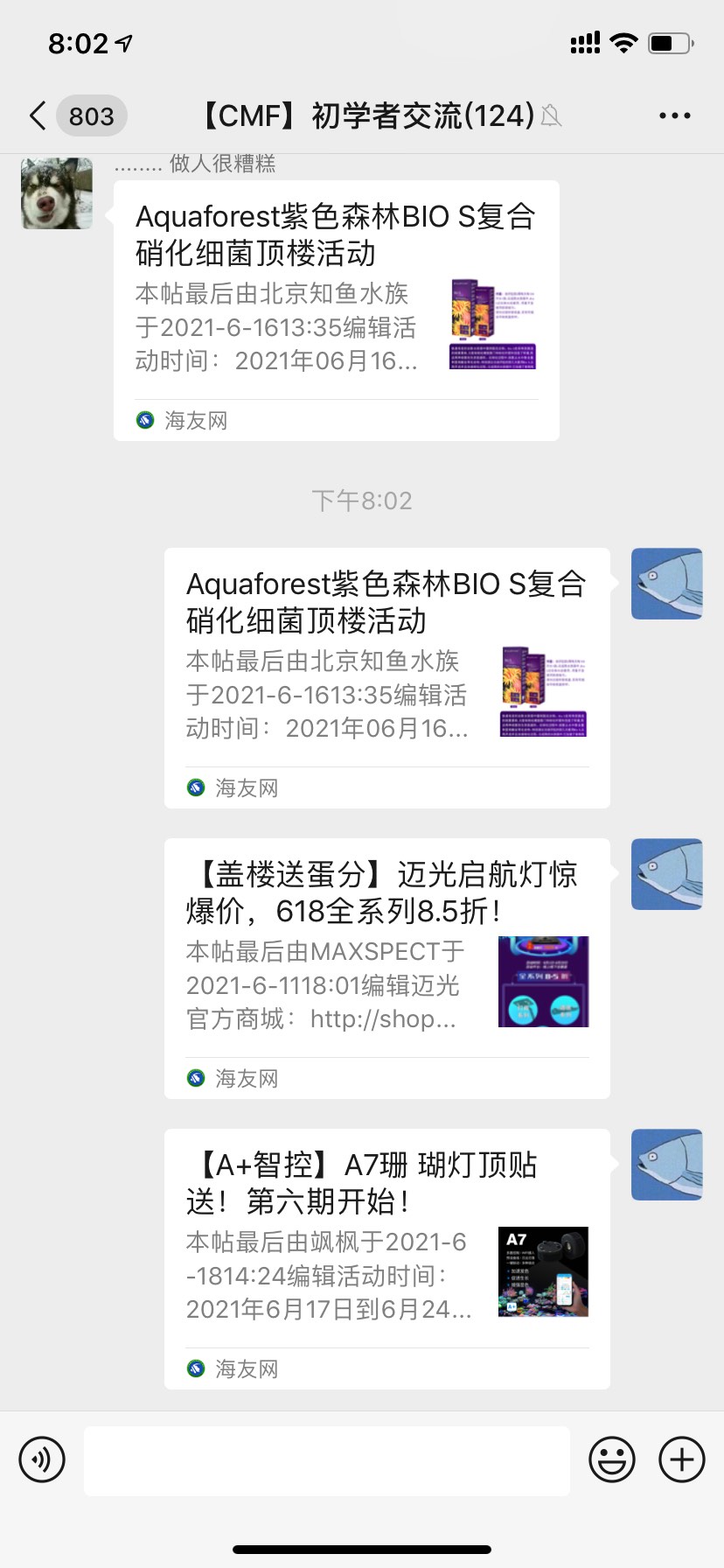Open the A7珊瑚灯顶贴 link card
724x1568 pixels.
[386, 1259]
